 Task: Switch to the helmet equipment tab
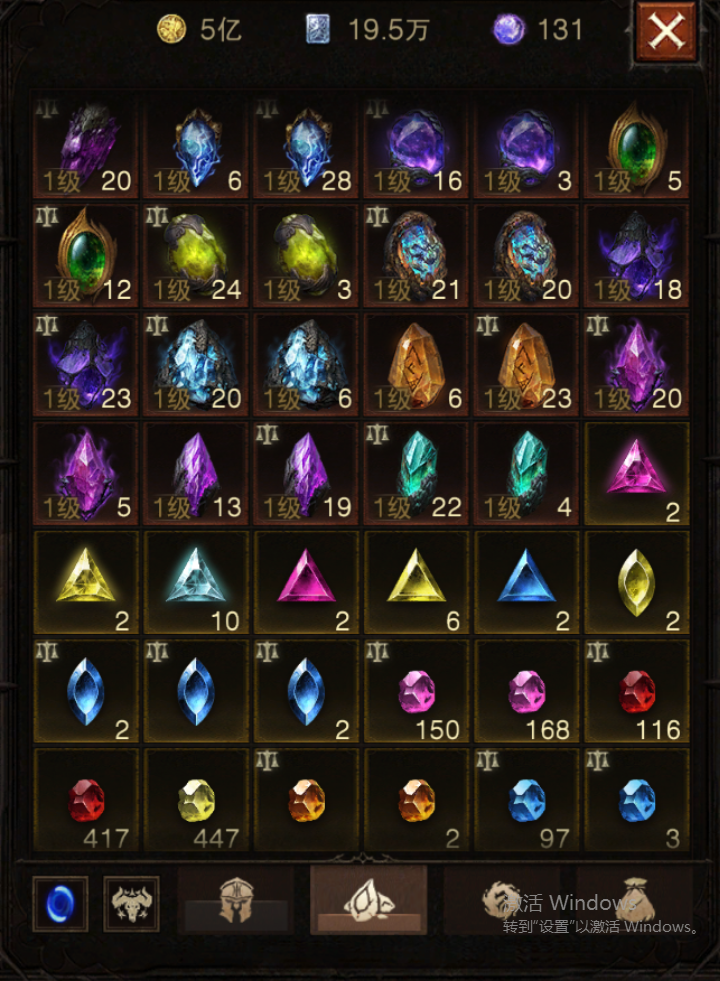[236, 899]
